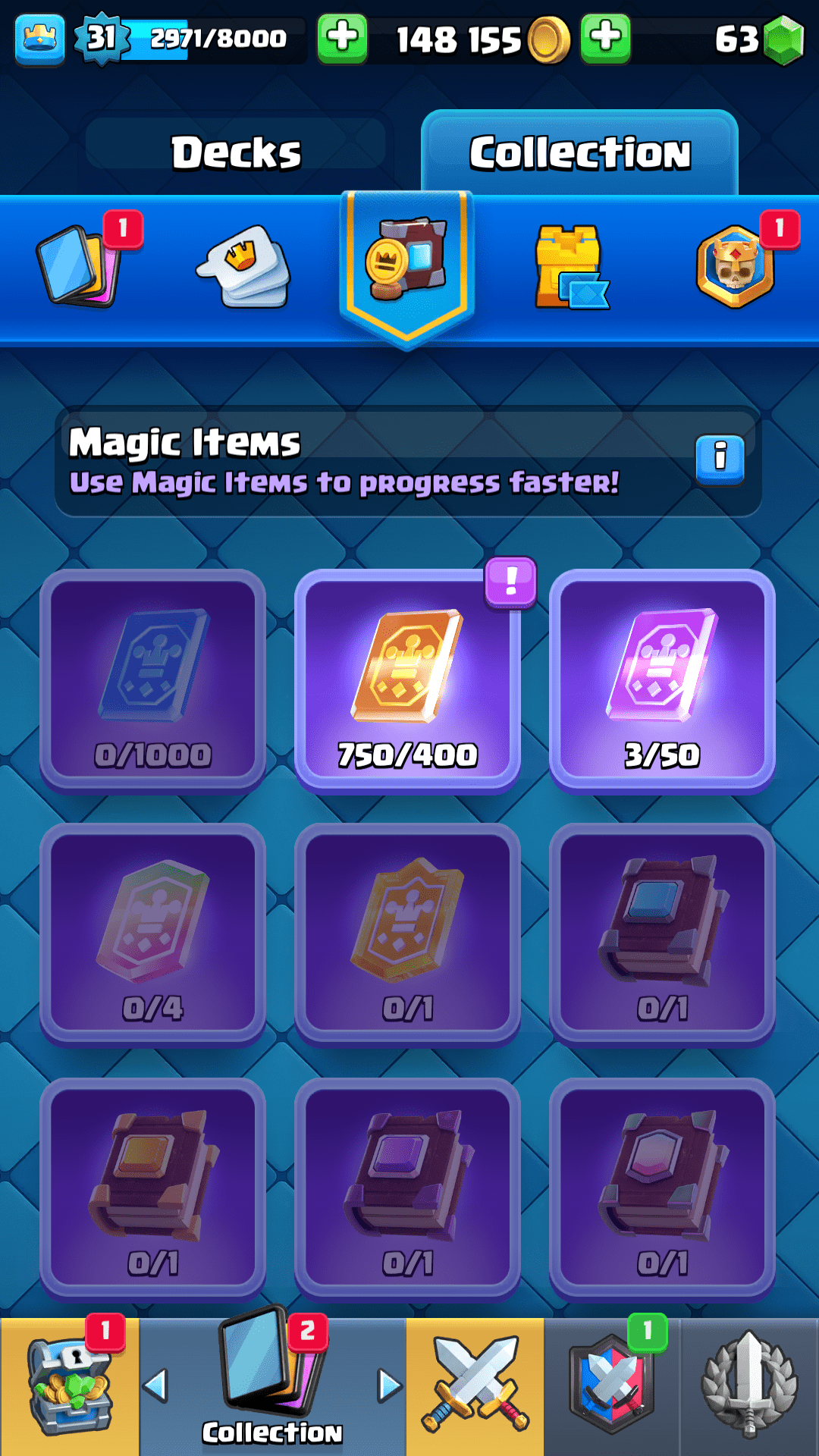Buy more gold using the plus button
This screenshot has width=819, height=1456.
[605, 38]
